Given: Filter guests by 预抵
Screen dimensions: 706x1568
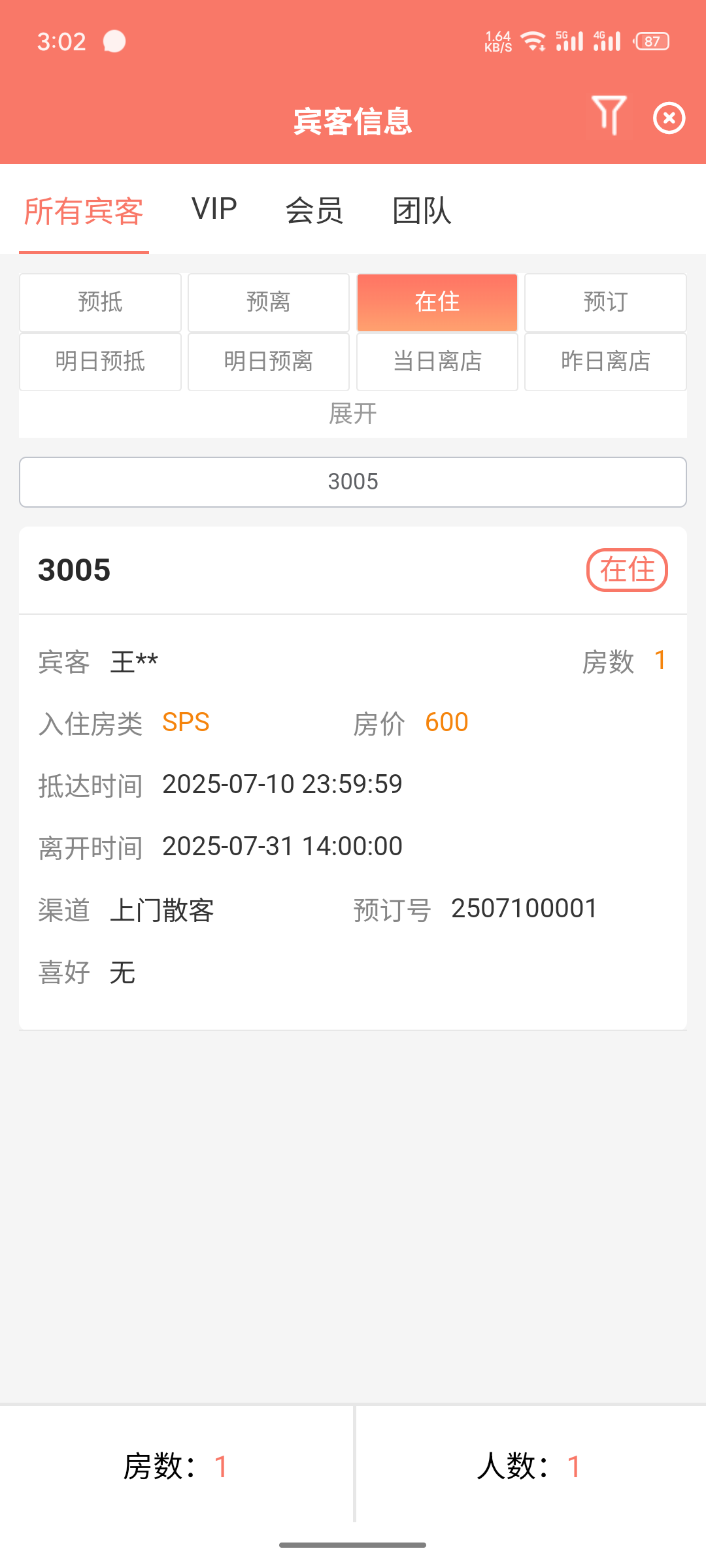Looking at the screenshot, I should point(100,302).
